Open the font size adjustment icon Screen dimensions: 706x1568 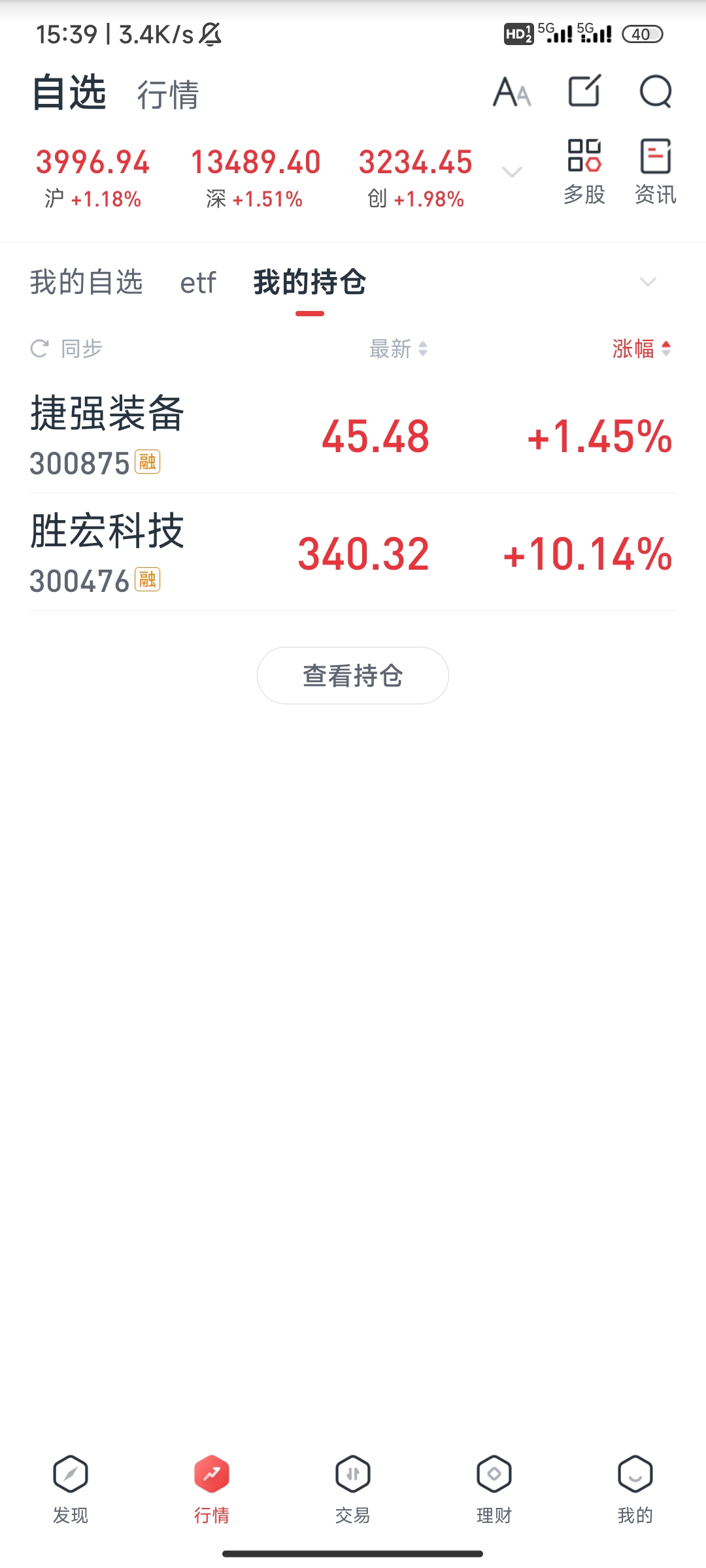512,91
